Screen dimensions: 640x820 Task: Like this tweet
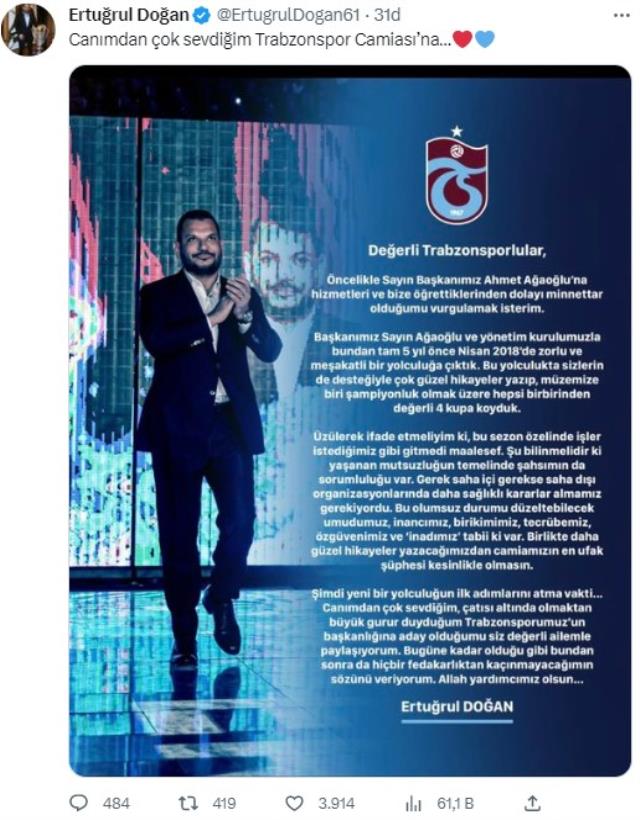pos(294,802)
